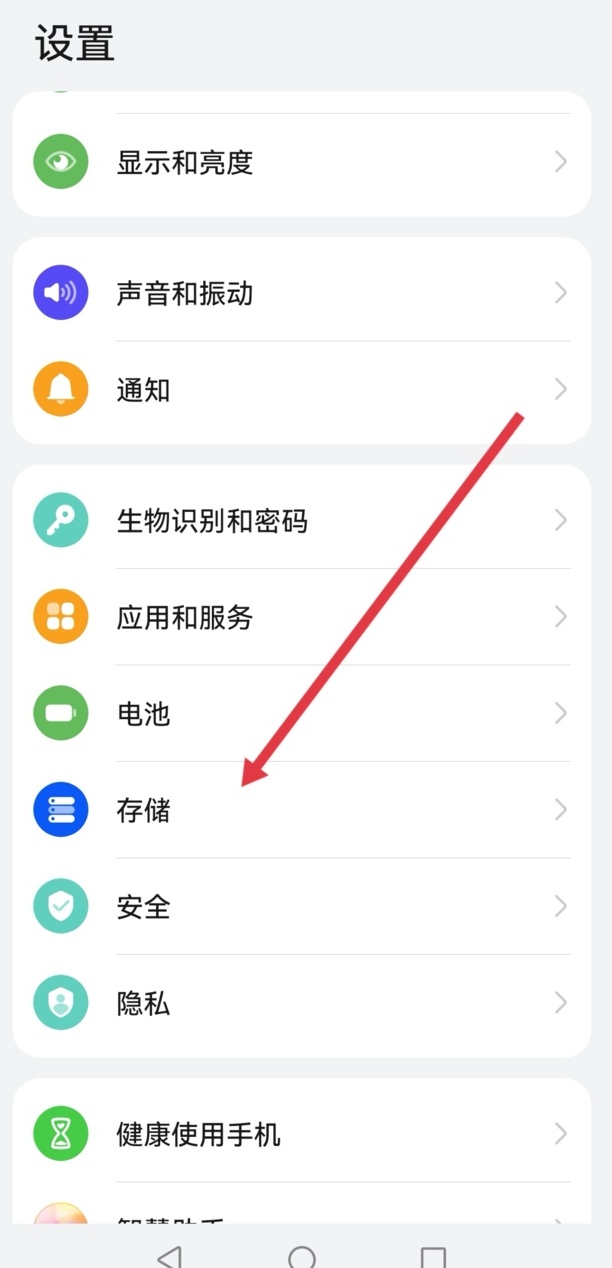Open 健康使用手机 settings
This screenshot has width=612, height=1268.
pyautogui.click(x=300, y=1134)
